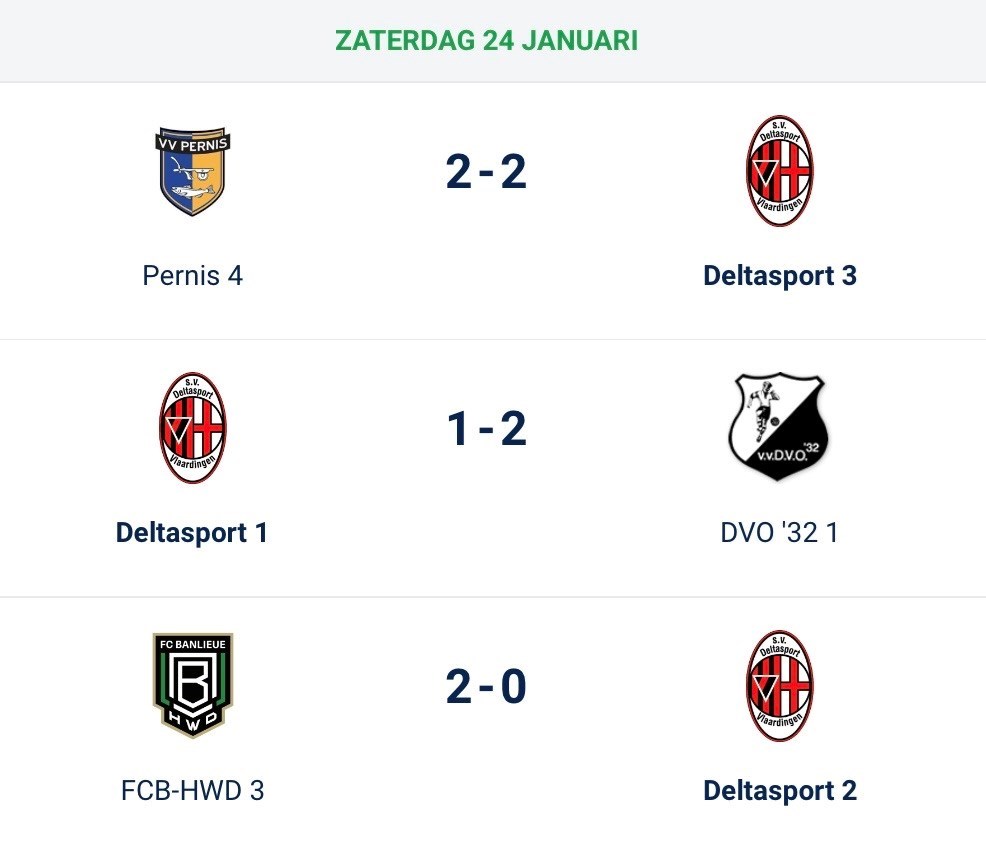
Task: Open the Pernis 4 vs Deltasport 3 match
Action: tap(493, 211)
